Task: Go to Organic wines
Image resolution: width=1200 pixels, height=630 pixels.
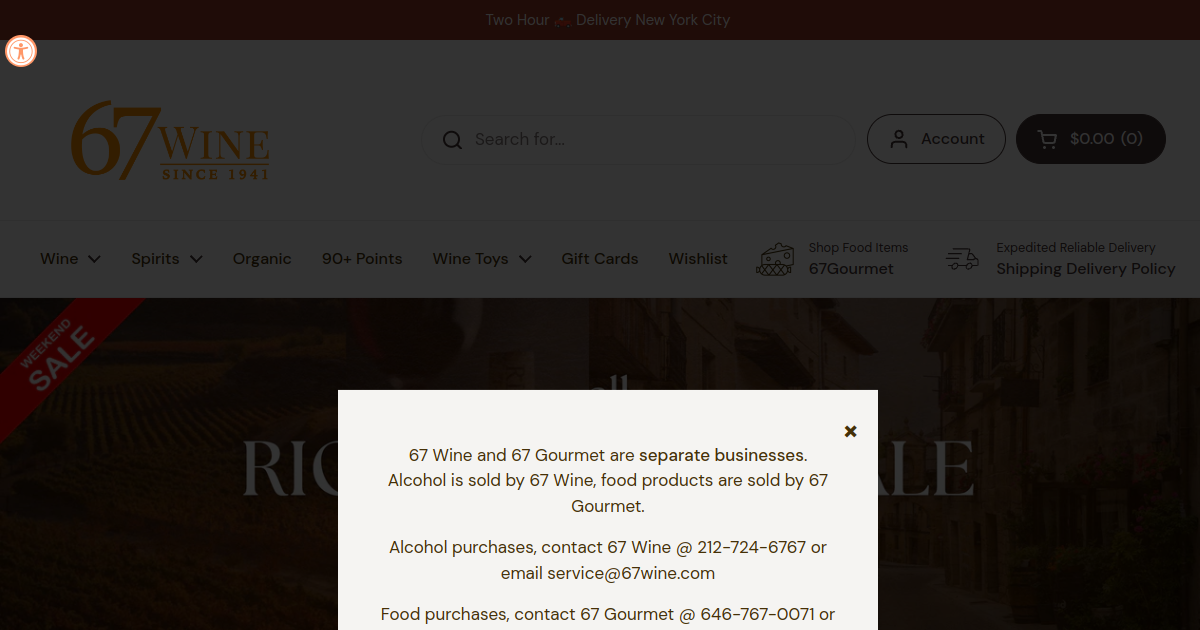Action: [x=262, y=259]
